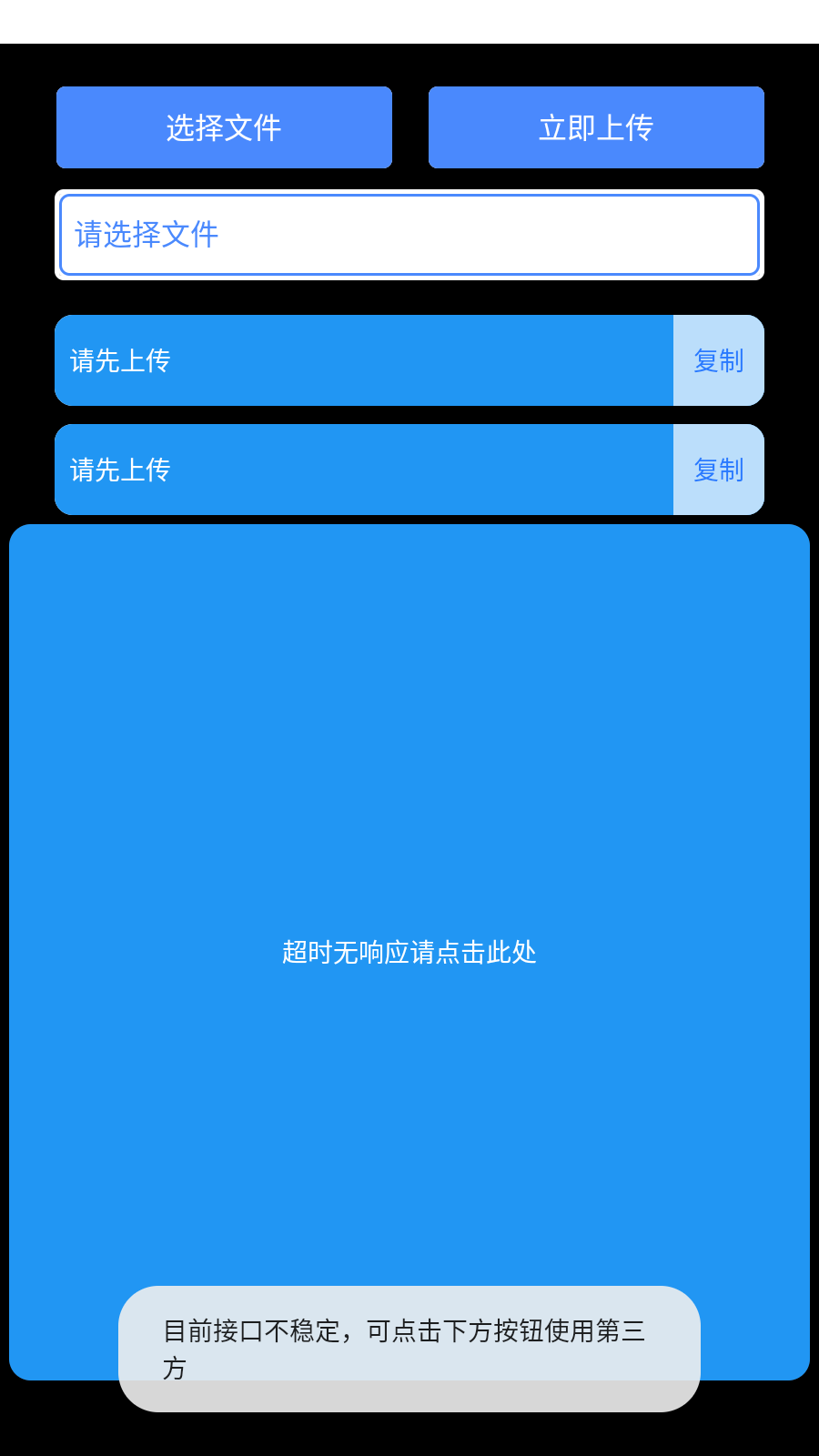This screenshot has width=819, height=1456.
Task: Copy the first upload link with 复制
Action: (718, 360)
